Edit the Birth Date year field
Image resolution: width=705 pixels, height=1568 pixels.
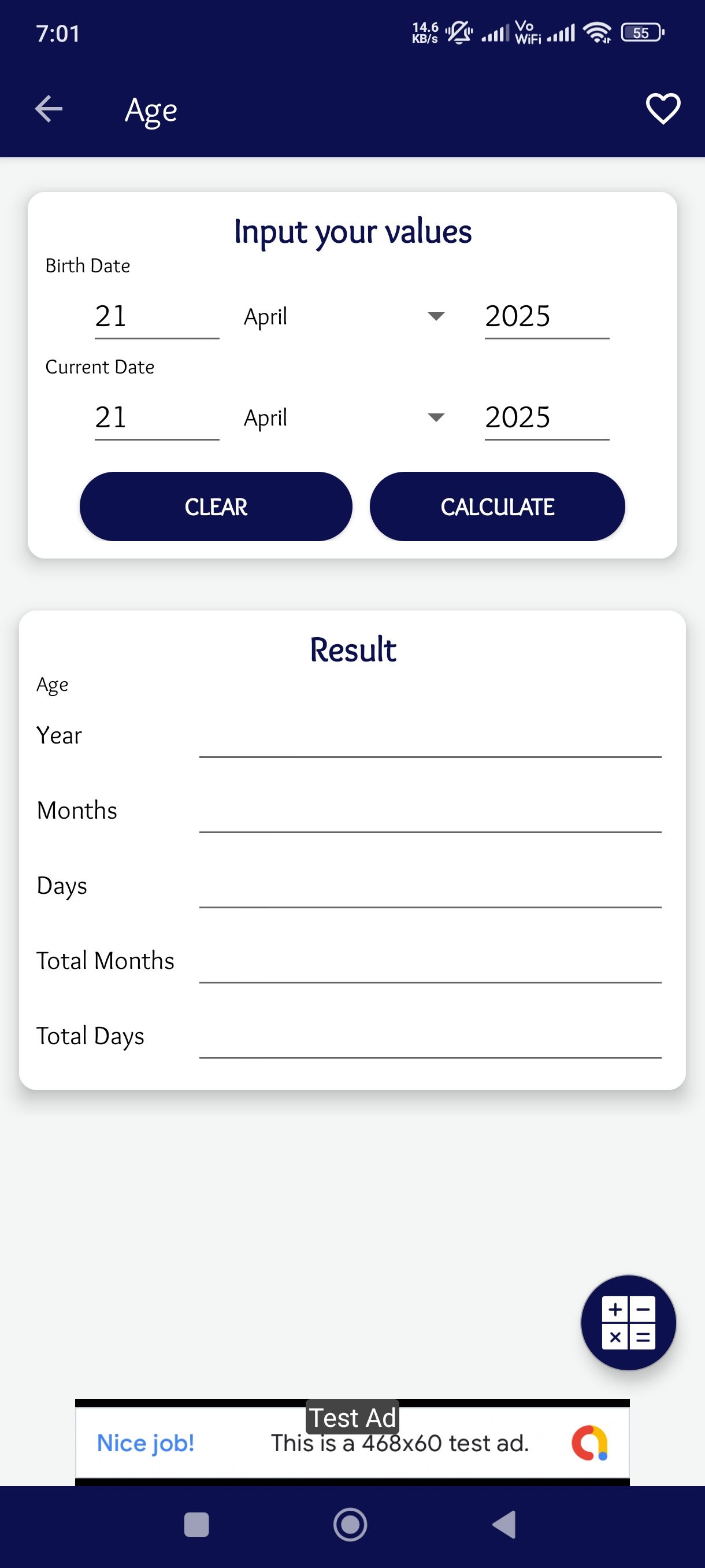546,316
